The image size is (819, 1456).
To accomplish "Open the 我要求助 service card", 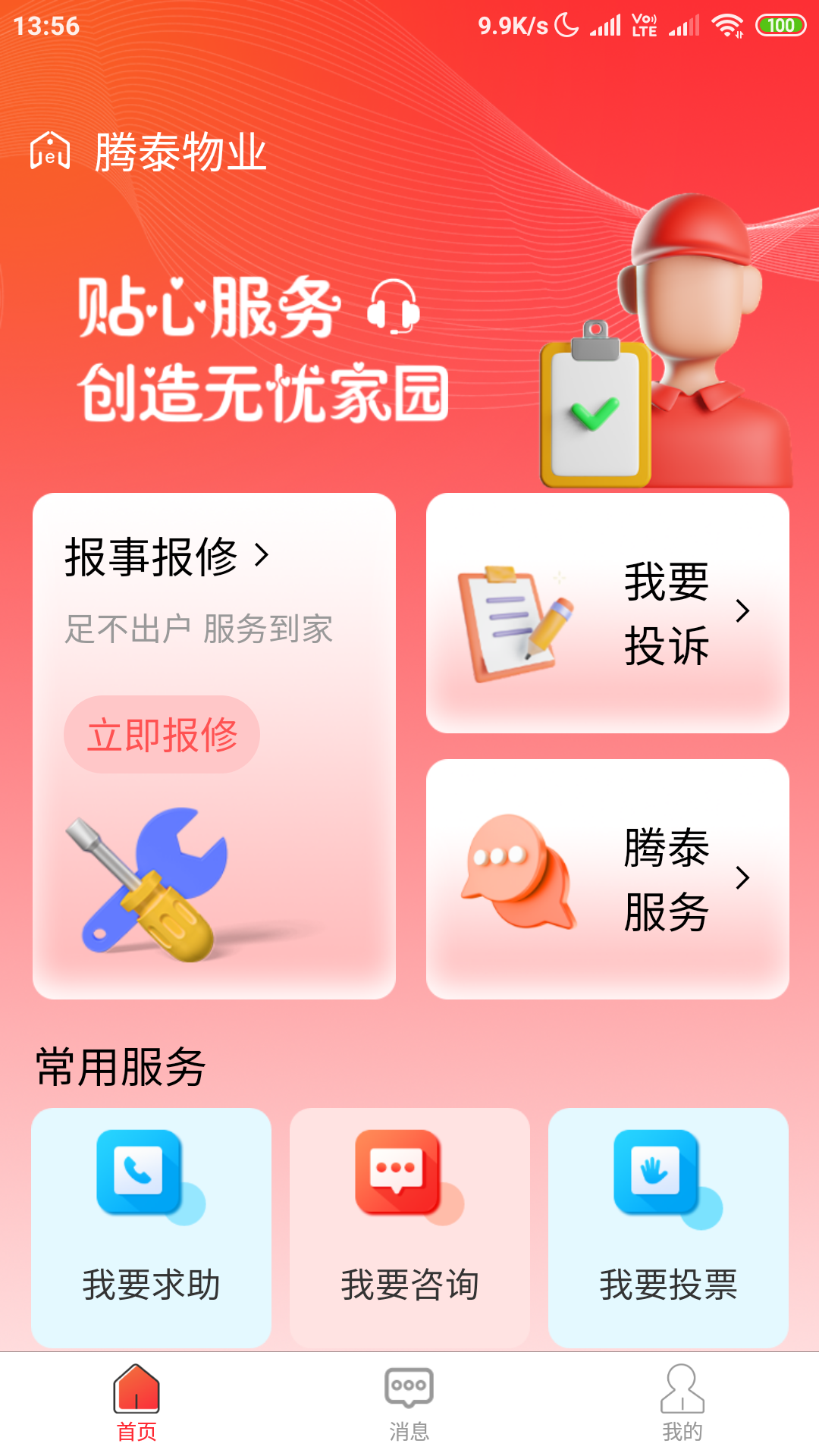I will 150,1228.
